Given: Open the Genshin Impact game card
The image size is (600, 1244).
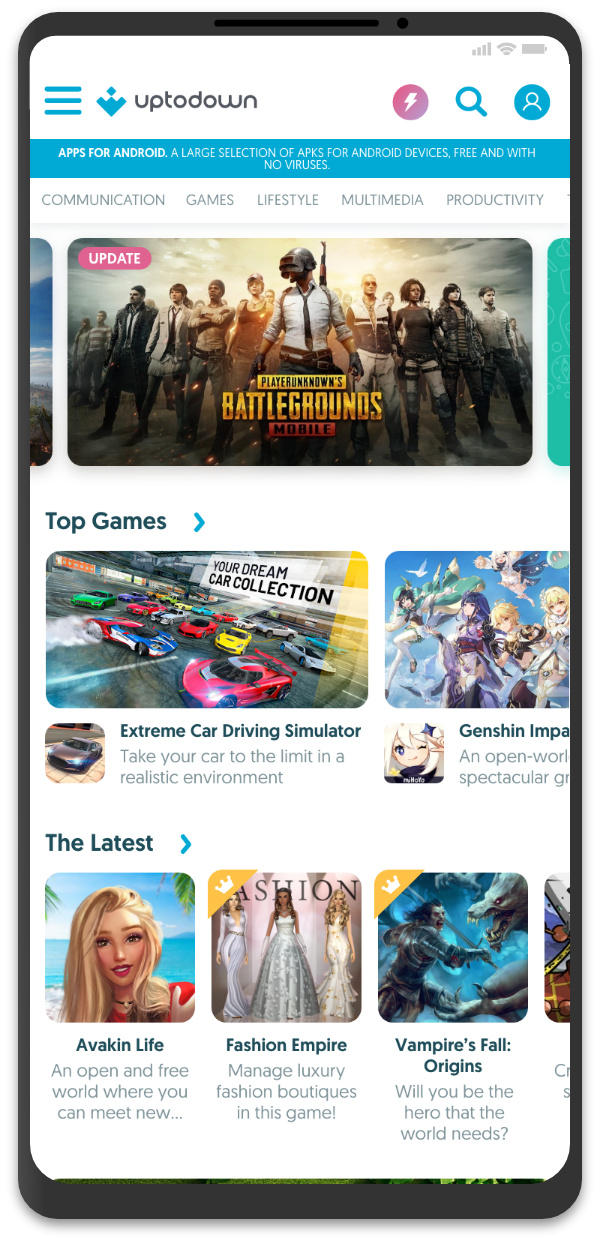Looking at the screenshot, I should tap(477, 630).
